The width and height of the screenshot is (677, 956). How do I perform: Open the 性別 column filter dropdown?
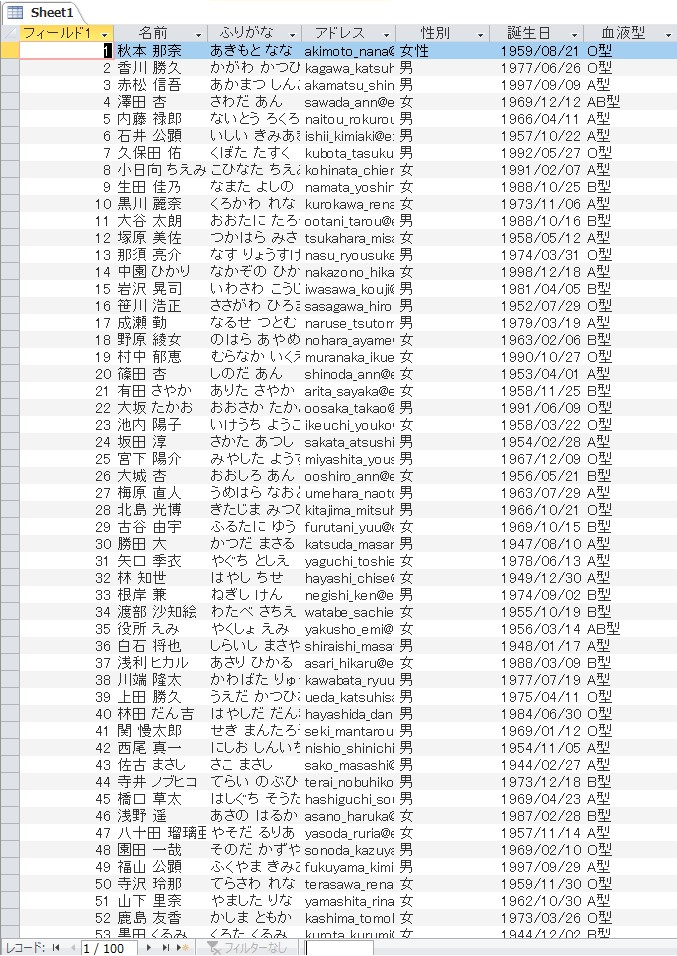click(481, 34)
